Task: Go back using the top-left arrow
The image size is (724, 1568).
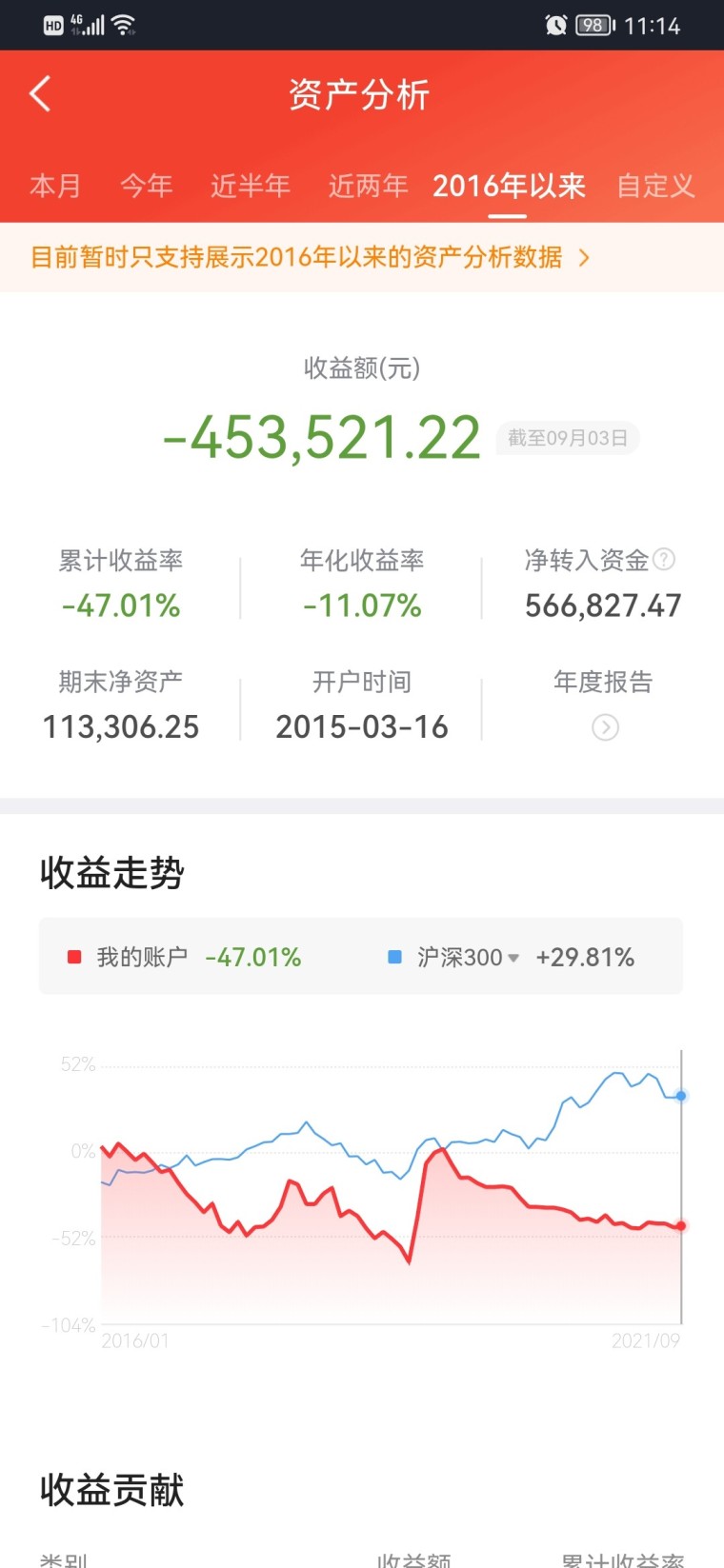Action: point(40,93)
